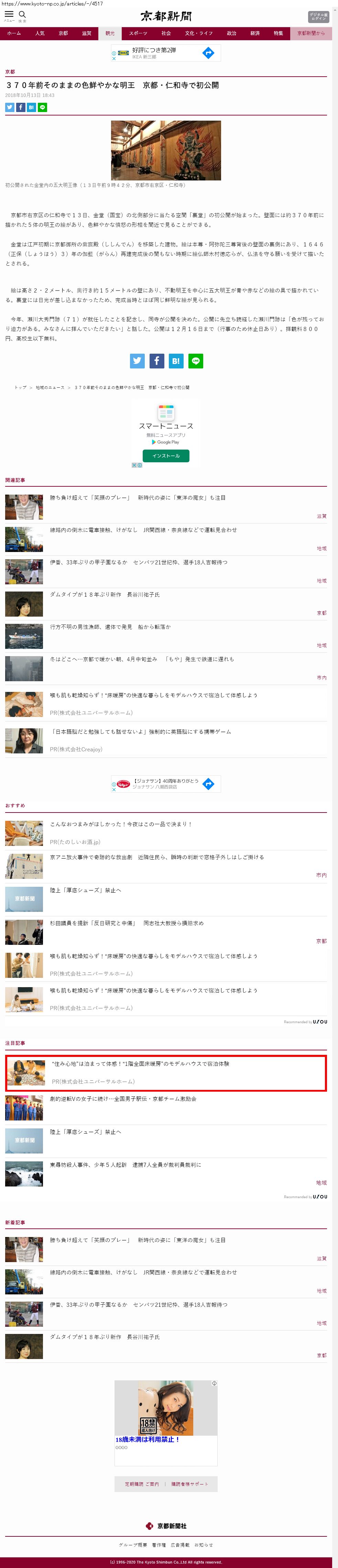Open the search icon in the header
This screenshot has width=338, height=1568.
(23, 15)
